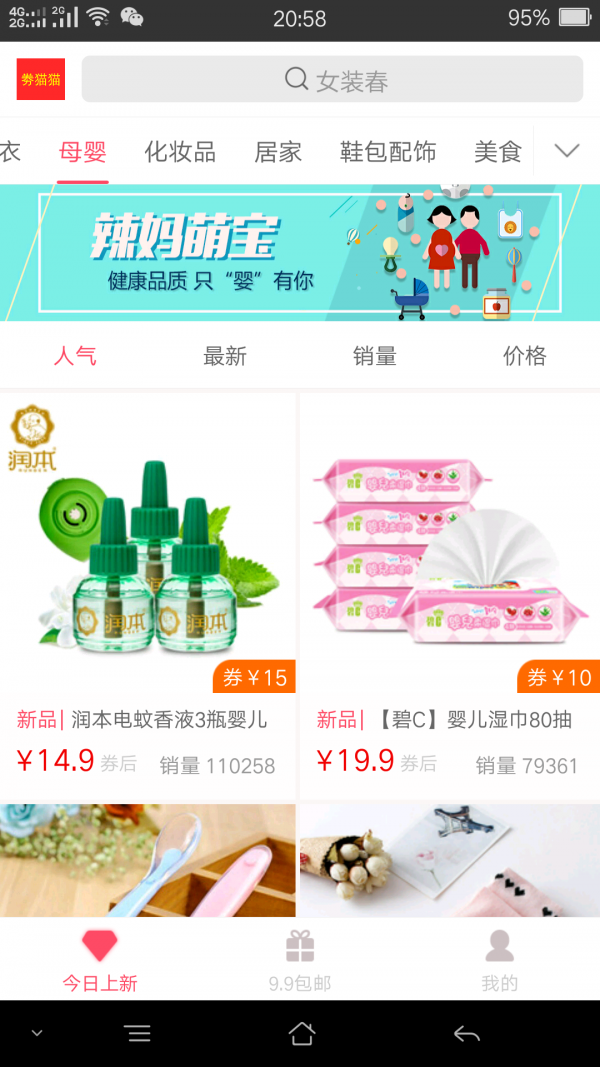
Task: Sort products by 价格
Action: pos(525,356)
